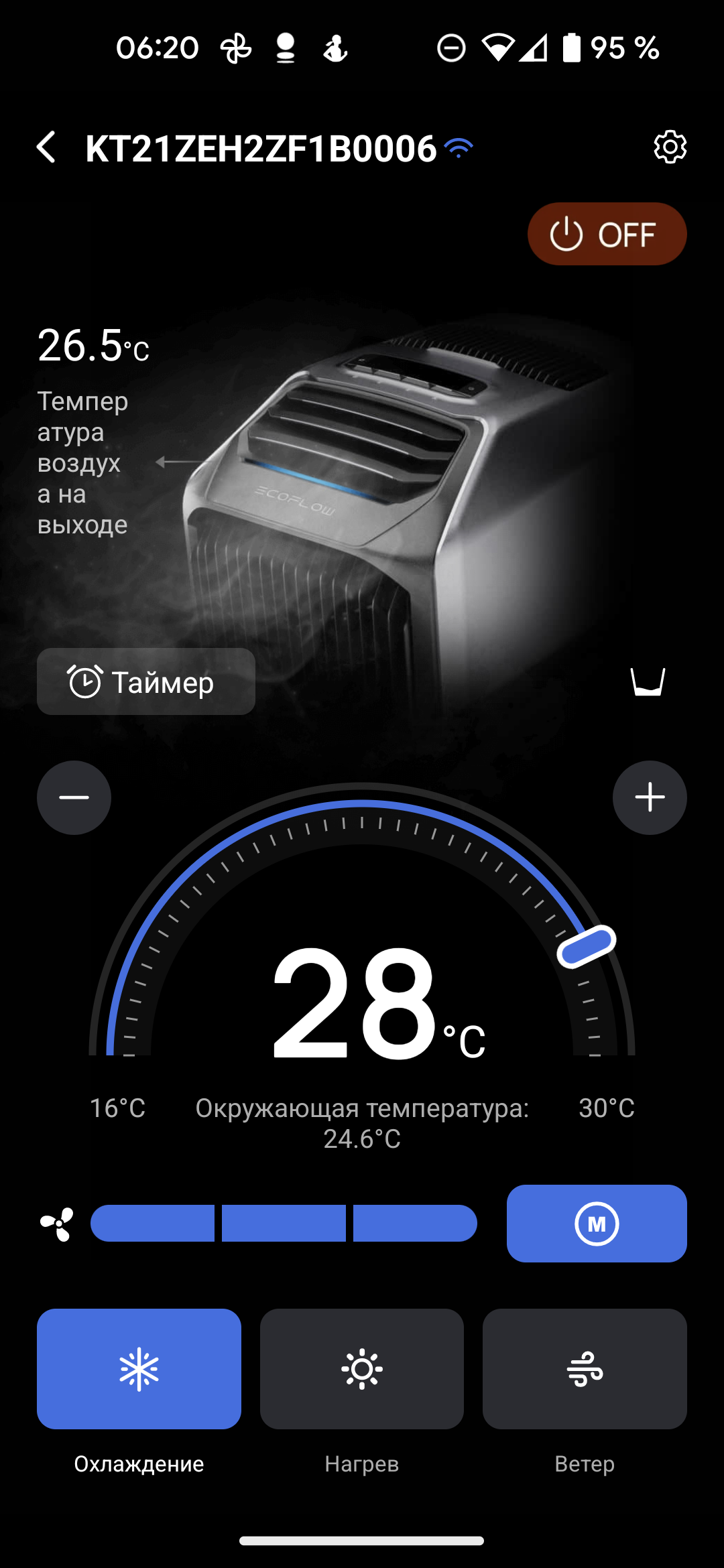Viewport: 724px width, 1568px height.
Task: Check the water tank drain icon
Action: (x=648, y=682)
